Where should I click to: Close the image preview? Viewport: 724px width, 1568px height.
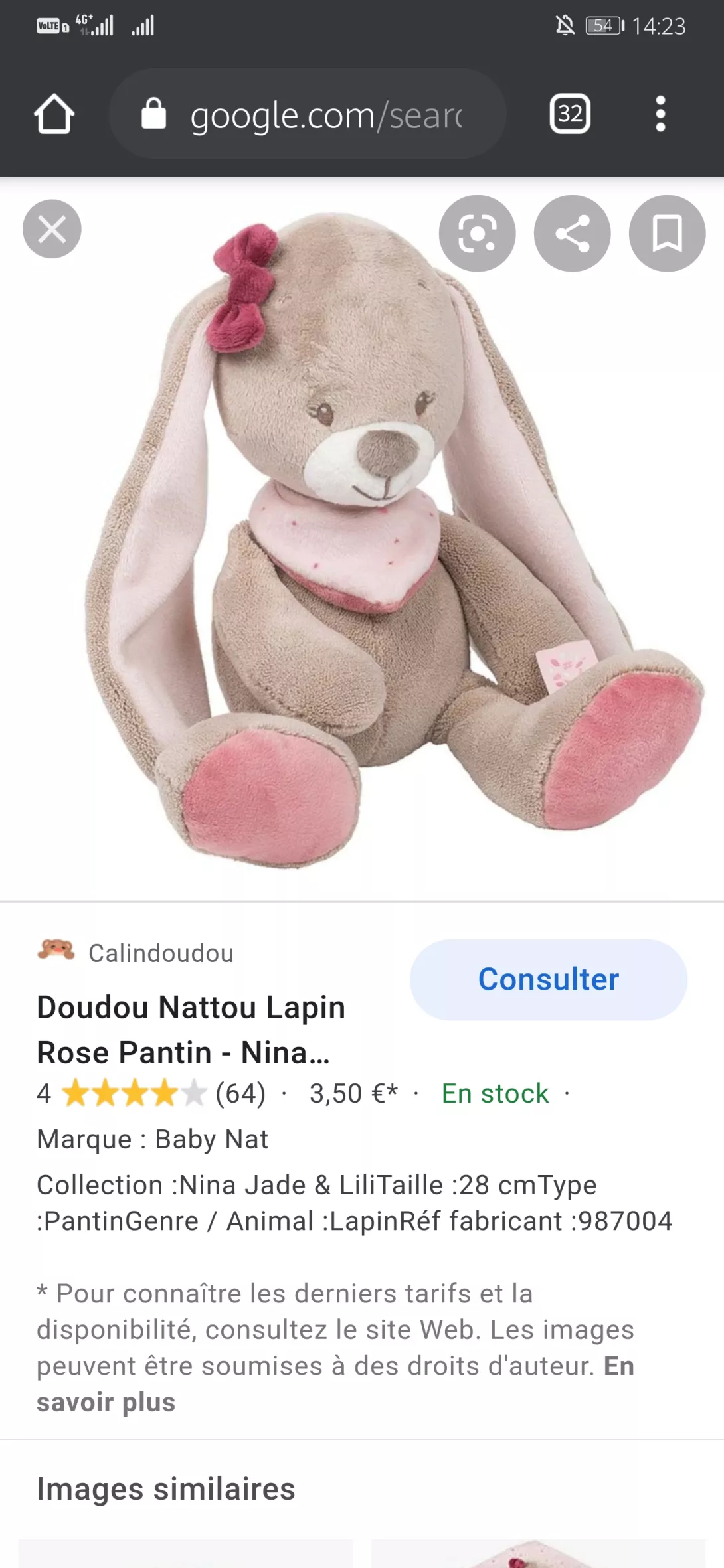pos(52,230)
